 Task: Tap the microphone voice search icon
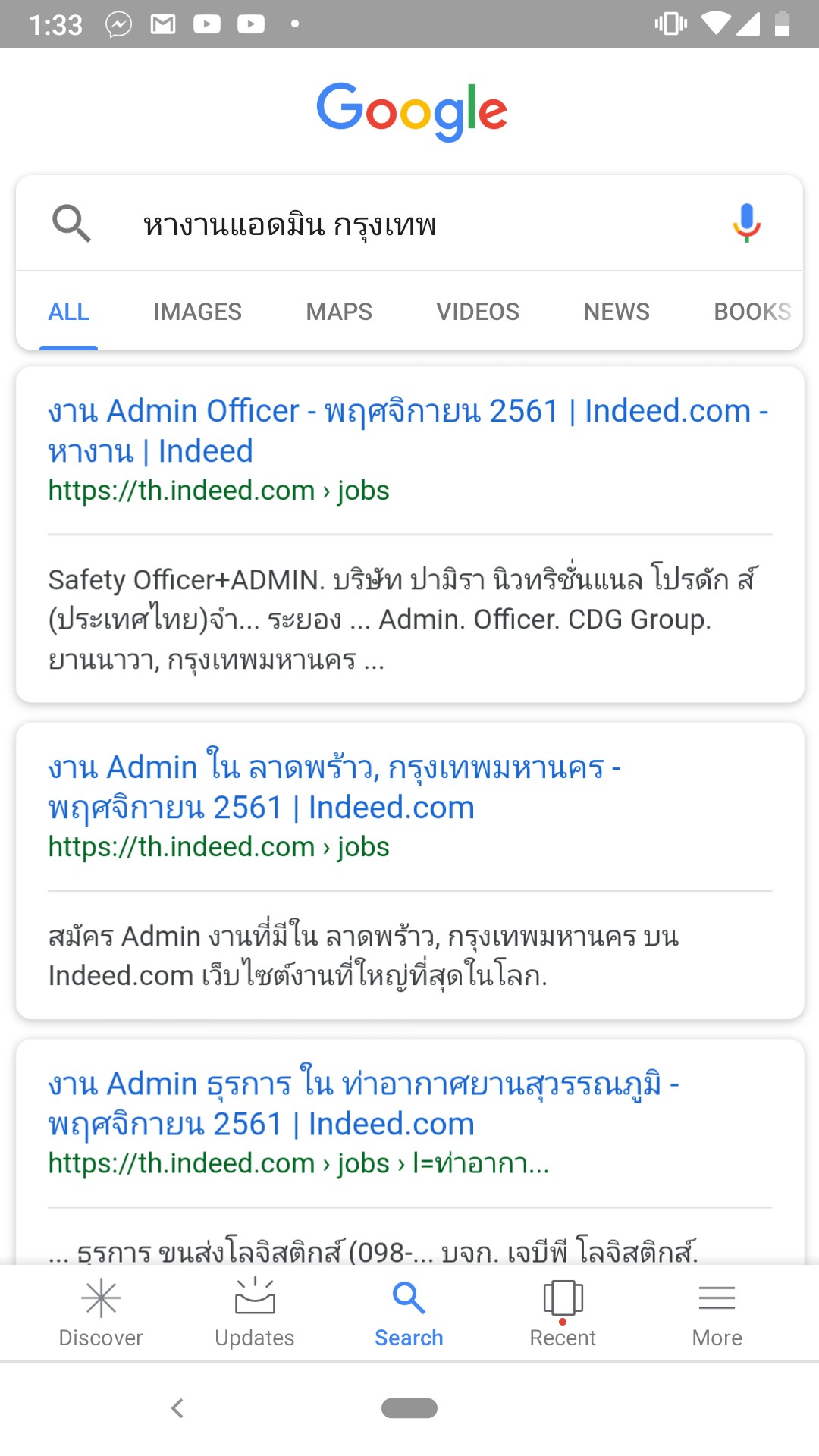pos(746,223)
